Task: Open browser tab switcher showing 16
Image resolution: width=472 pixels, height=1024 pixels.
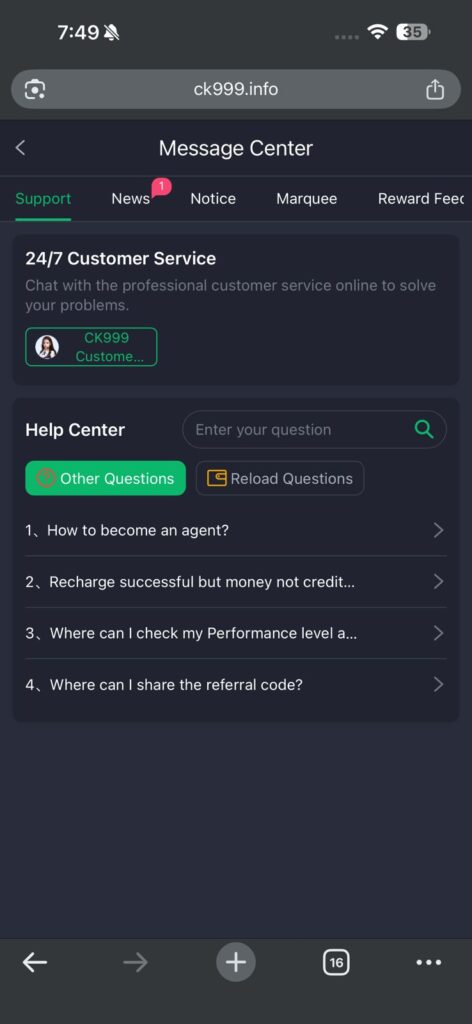Action: [x=336, y=963]
